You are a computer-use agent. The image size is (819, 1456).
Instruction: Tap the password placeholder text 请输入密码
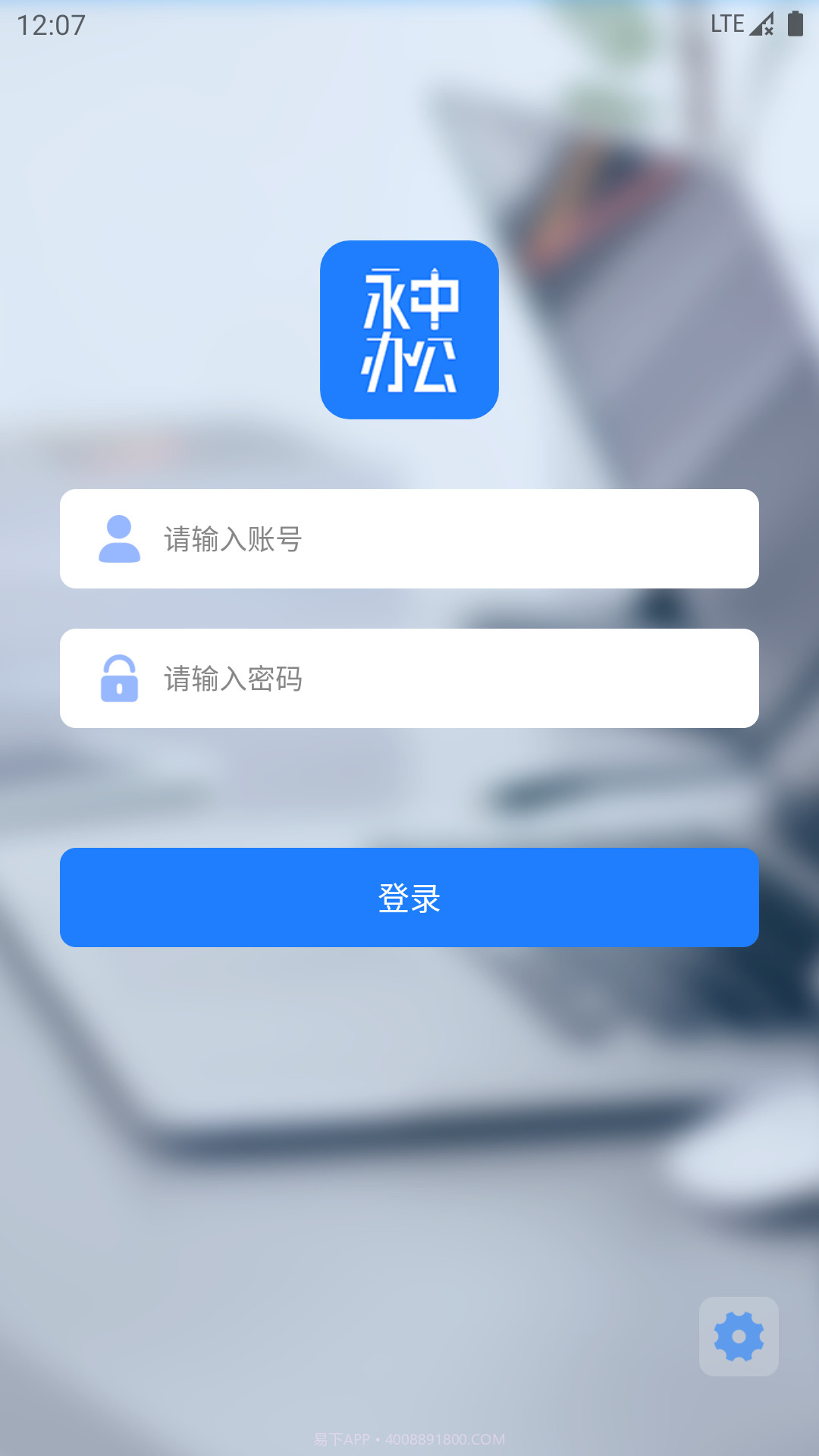(x=233, y=679)
